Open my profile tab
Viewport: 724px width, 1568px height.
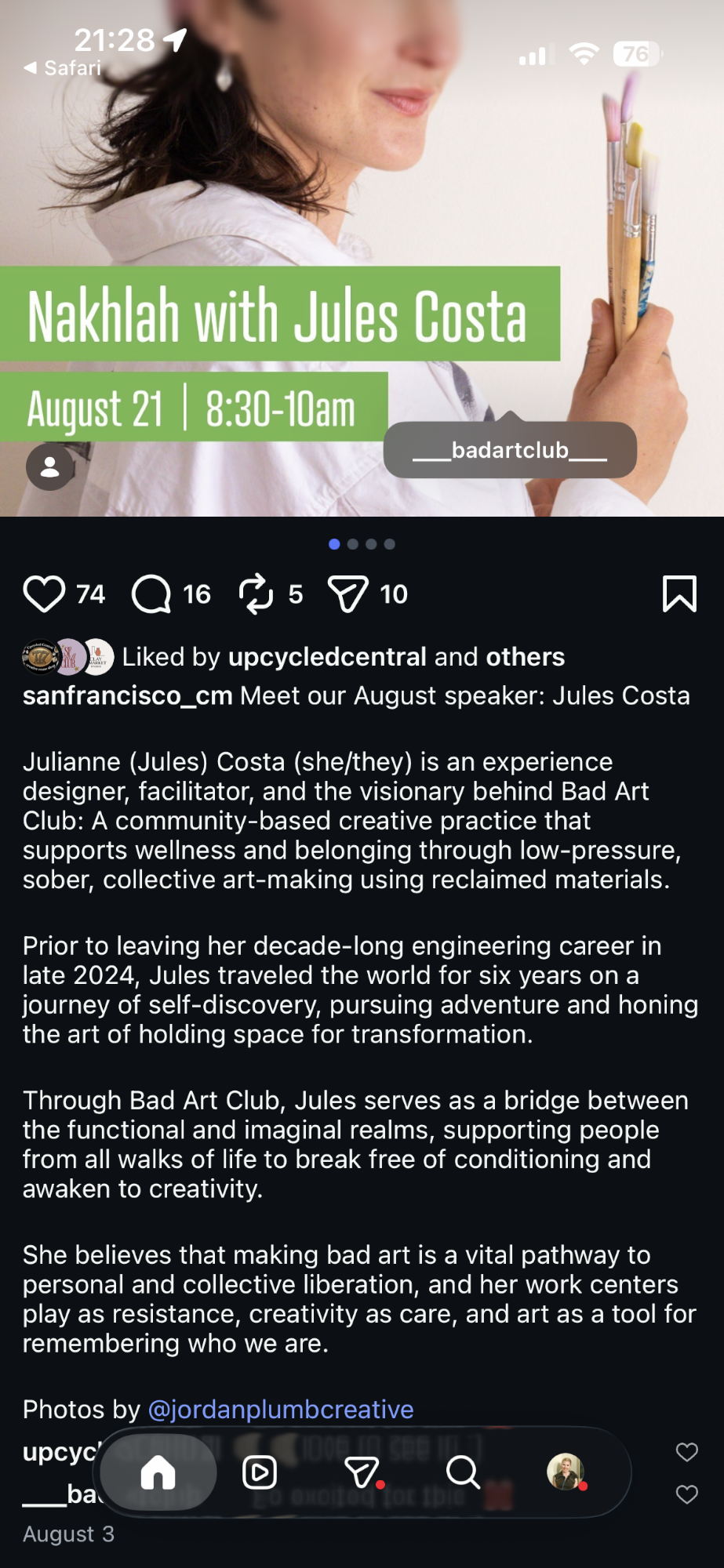tap(566, 1472)
